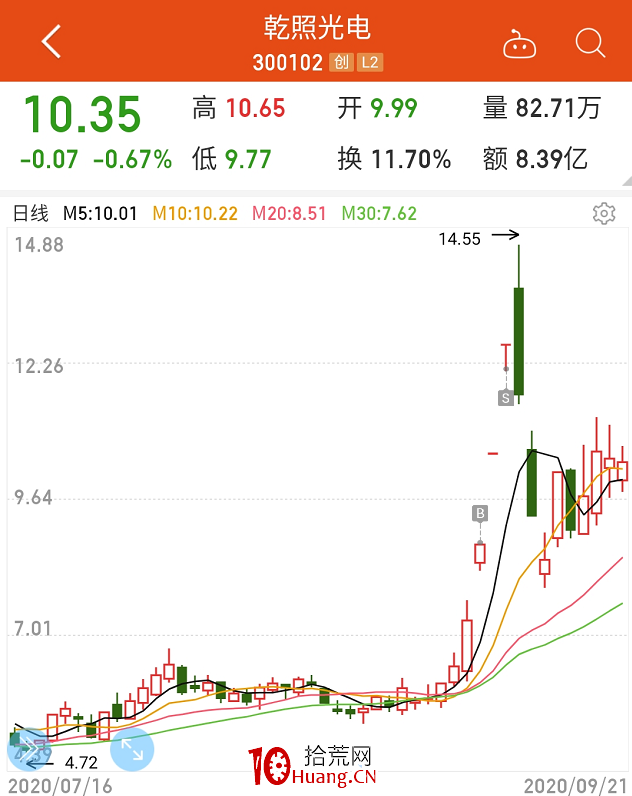The image size is (632, 796).
Task: Open chart indicator settings gear
Action: coord(603,213)
